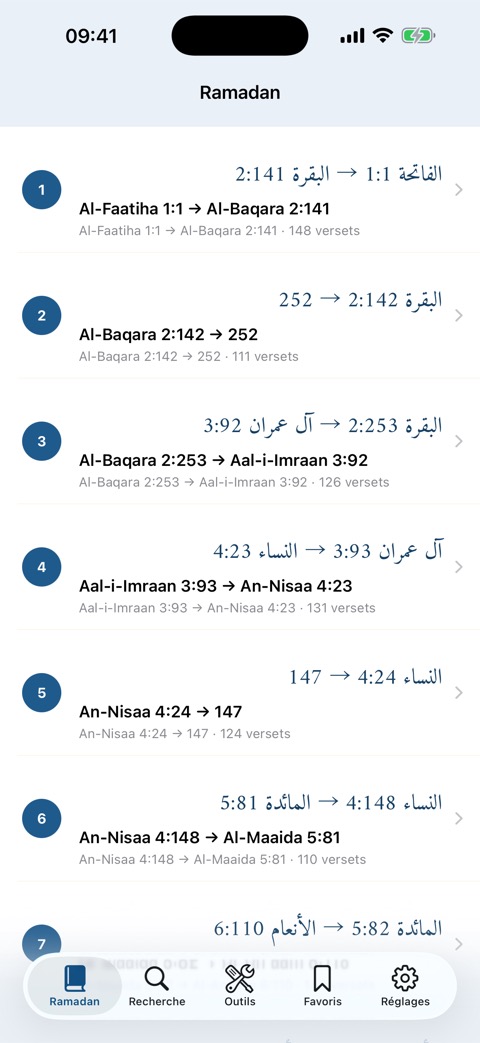
Task: Switch to the Recherche tab
Action: point(157,986)
